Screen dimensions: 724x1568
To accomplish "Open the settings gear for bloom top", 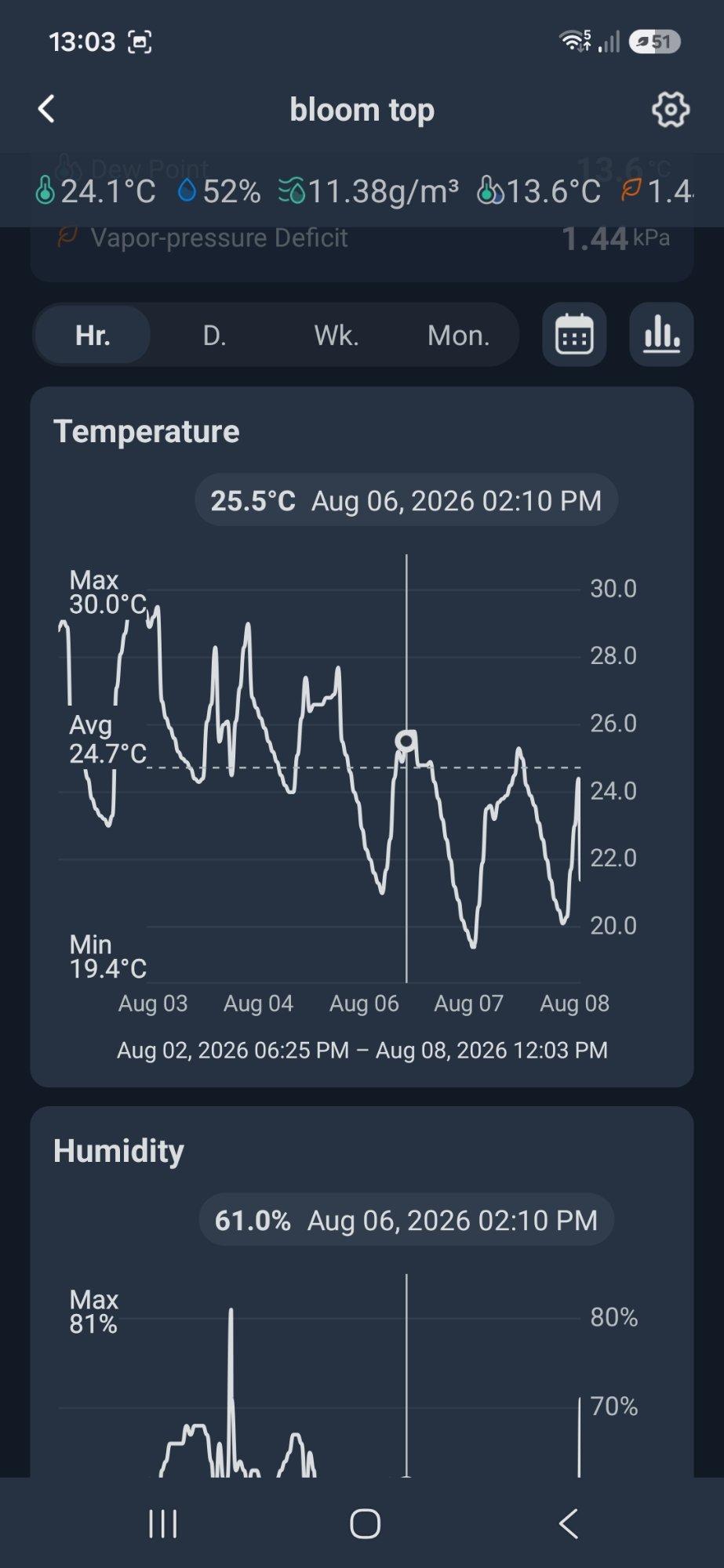I will tap(671, 109).
